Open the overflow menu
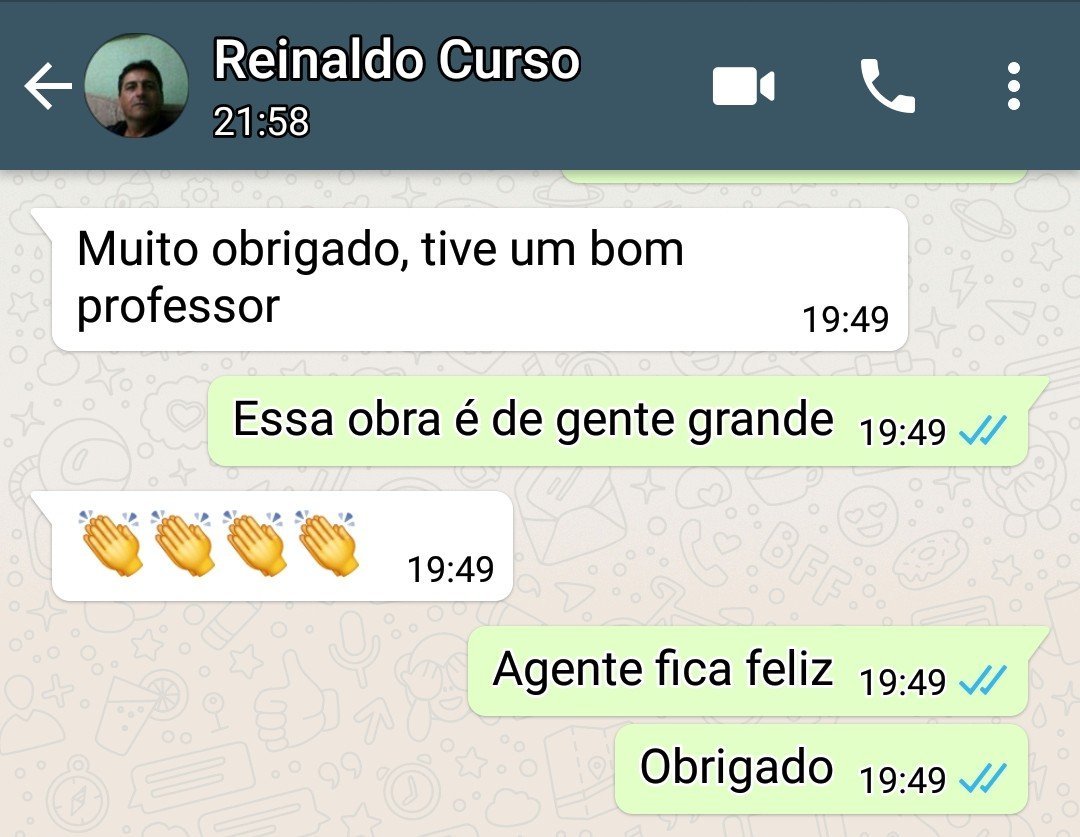This screenshot has height=837, width=1080. tap(1013, 86)
